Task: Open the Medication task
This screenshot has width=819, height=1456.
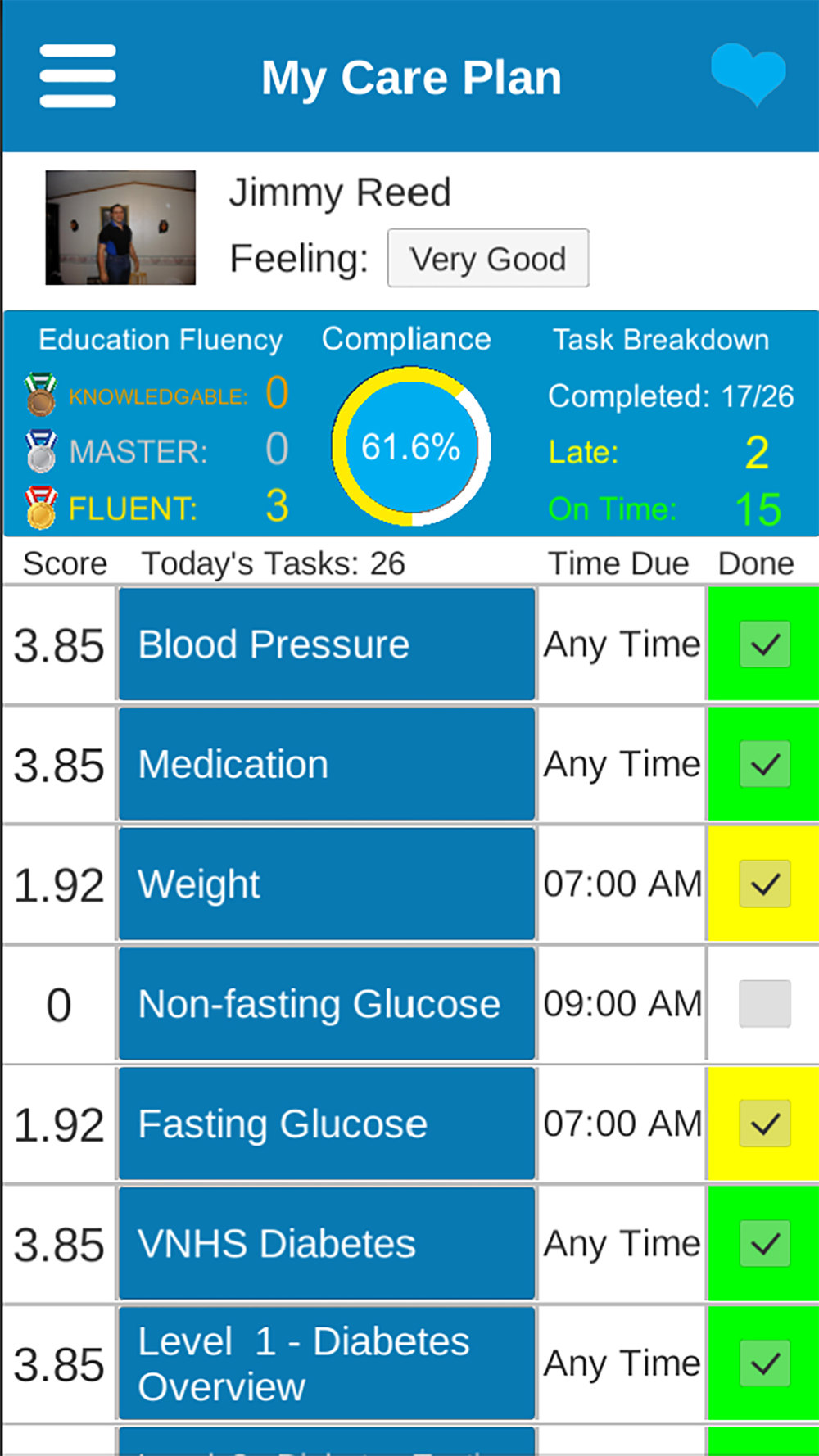Action: click(327, 764)
